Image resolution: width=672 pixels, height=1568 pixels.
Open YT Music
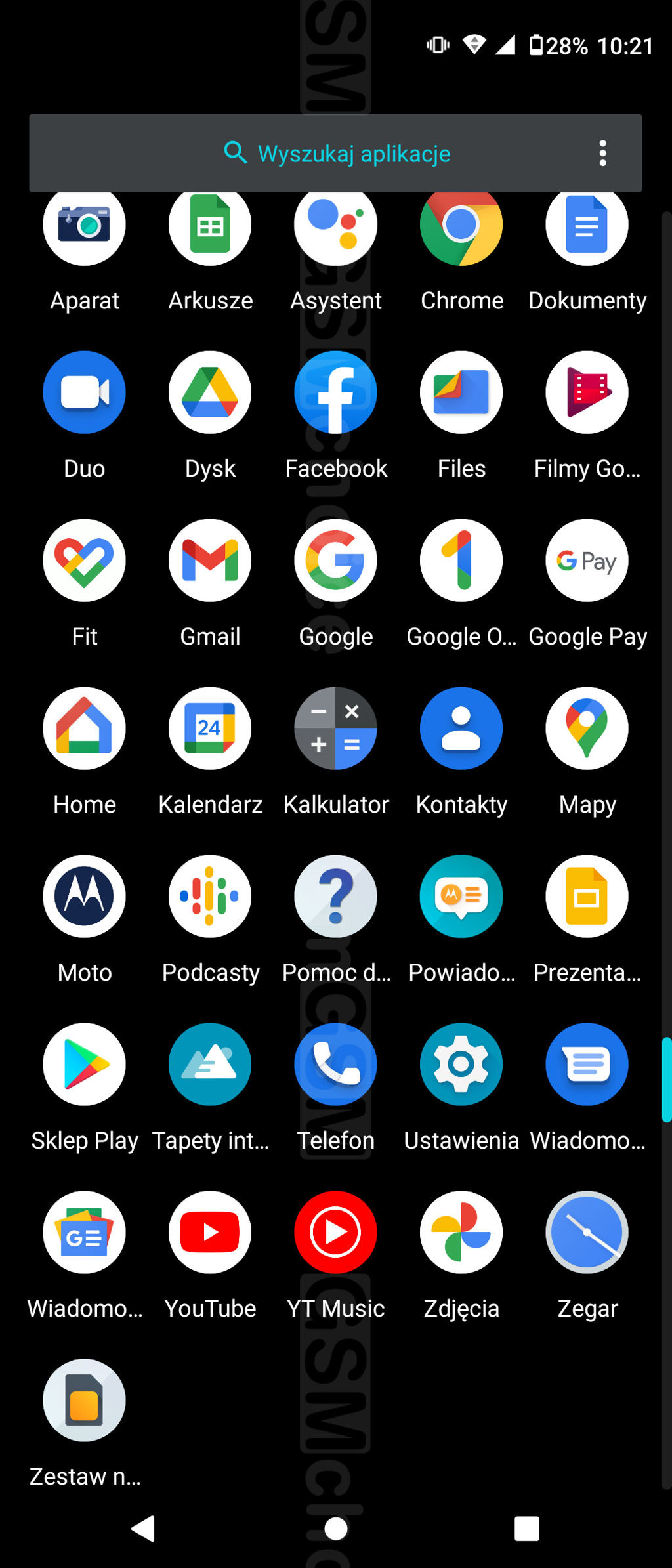click(x=335, y=1233)
